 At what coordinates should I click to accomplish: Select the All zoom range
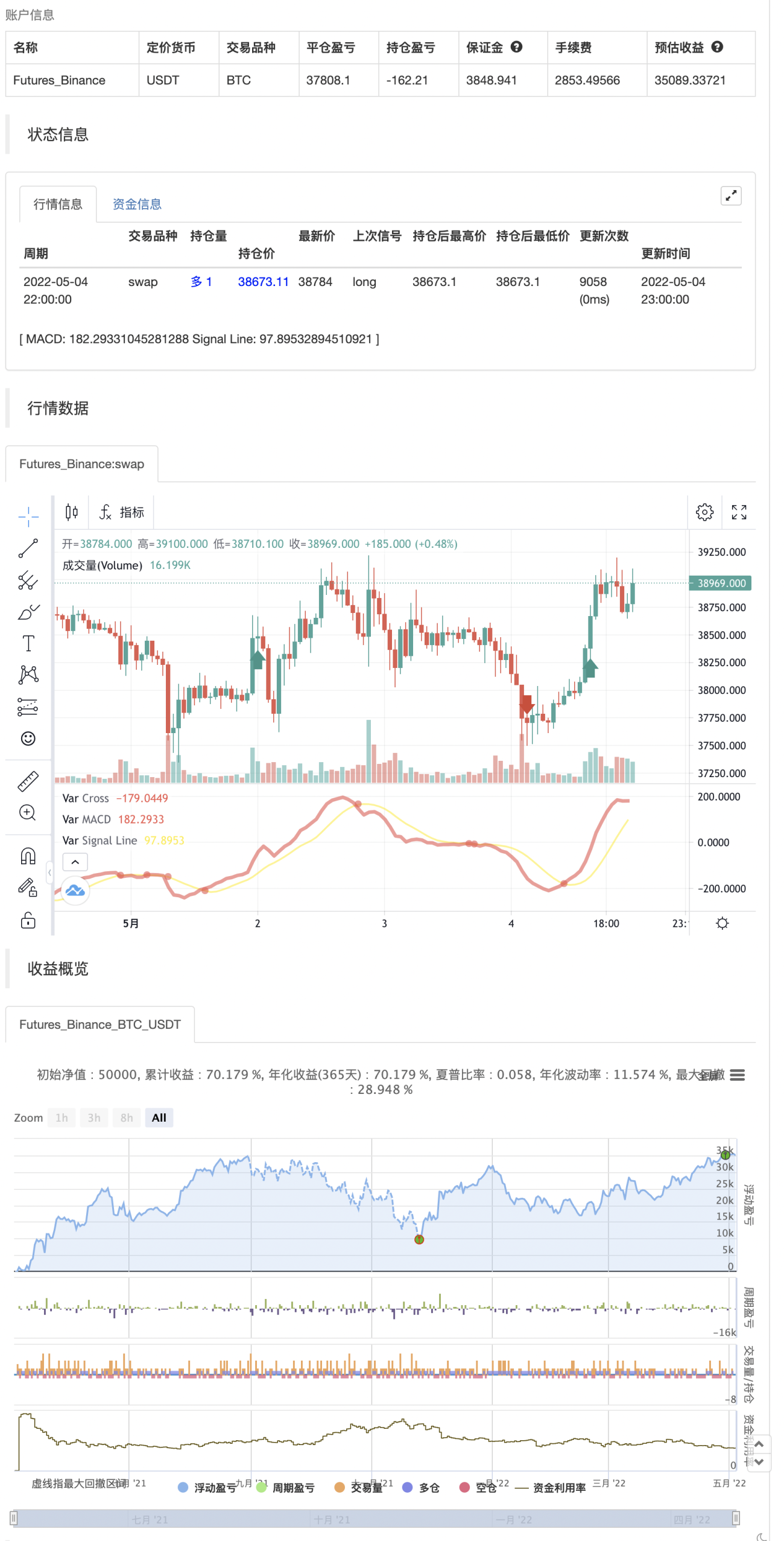[159, 1117]
